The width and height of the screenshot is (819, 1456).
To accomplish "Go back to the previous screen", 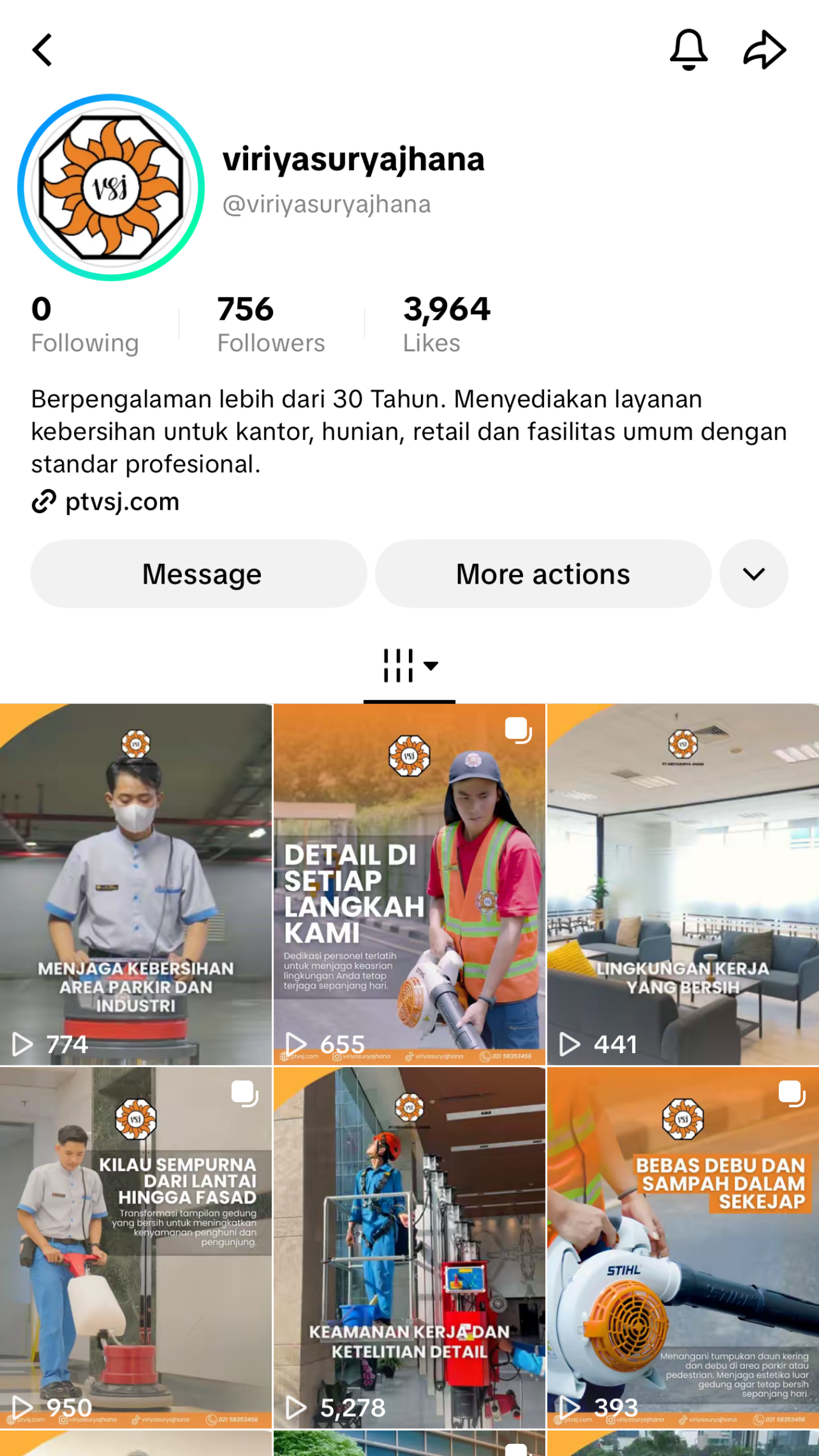I will click(42, 50).
